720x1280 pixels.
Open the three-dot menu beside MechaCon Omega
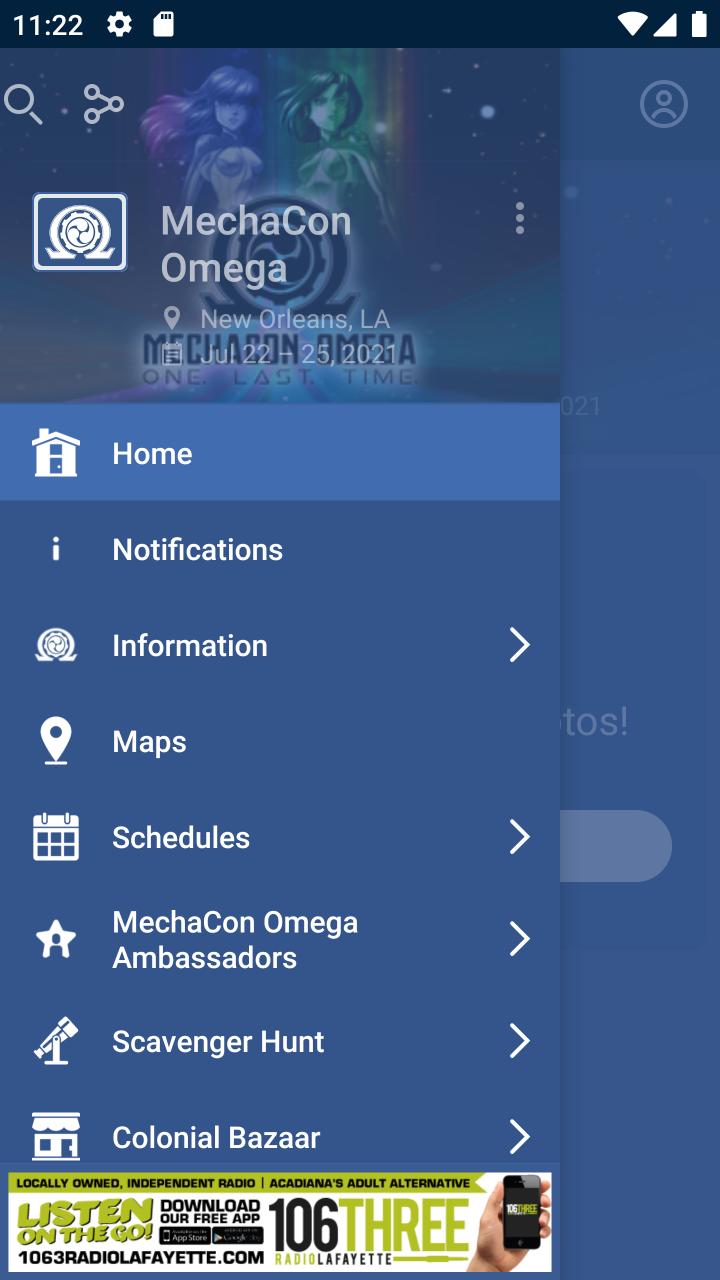pos(519,218)
